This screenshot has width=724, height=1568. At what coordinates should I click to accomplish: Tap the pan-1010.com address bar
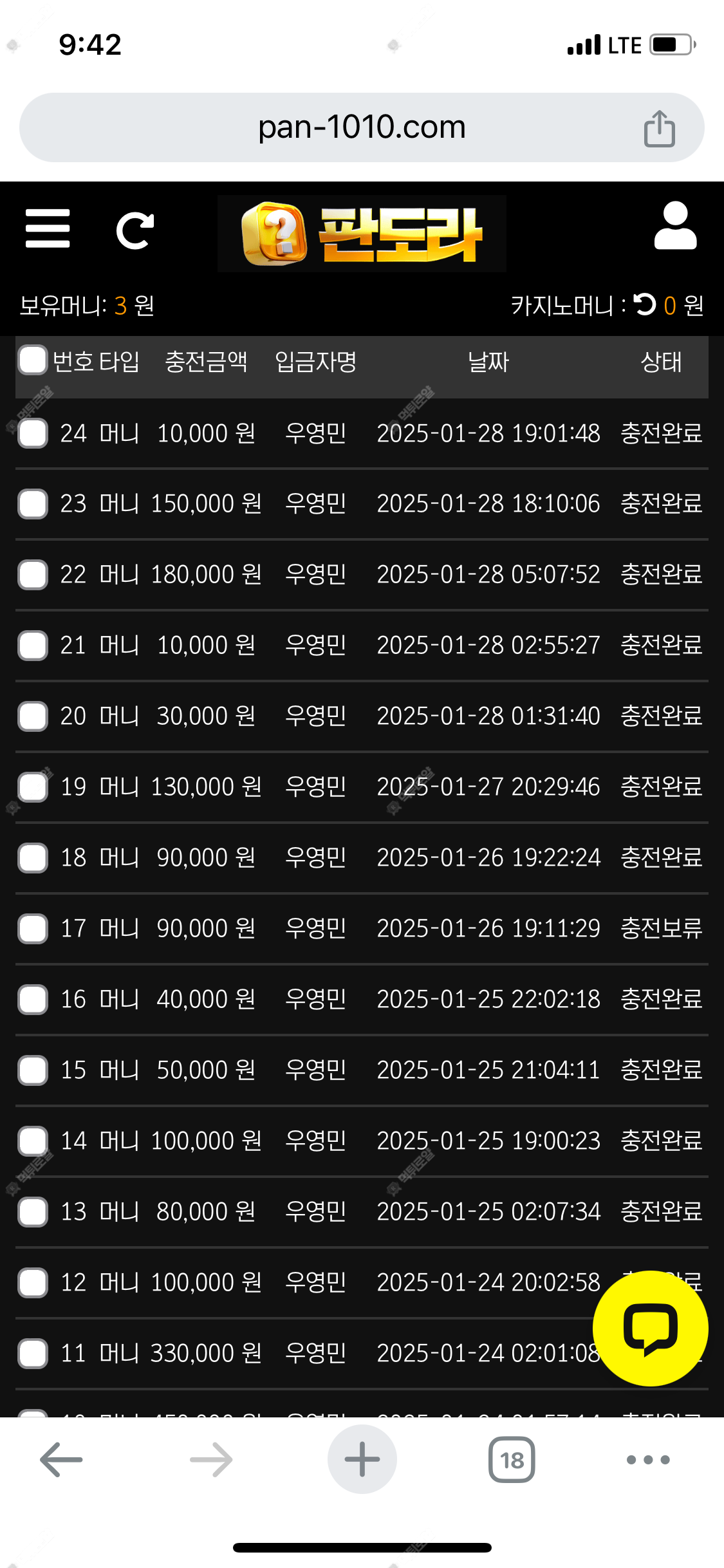(362, 127)
